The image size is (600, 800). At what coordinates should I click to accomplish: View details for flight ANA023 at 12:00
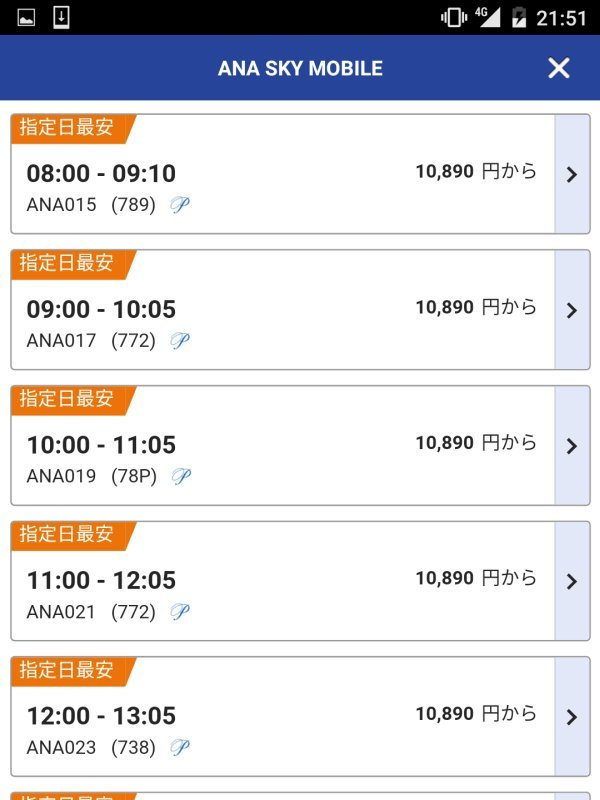coord(300,717)
